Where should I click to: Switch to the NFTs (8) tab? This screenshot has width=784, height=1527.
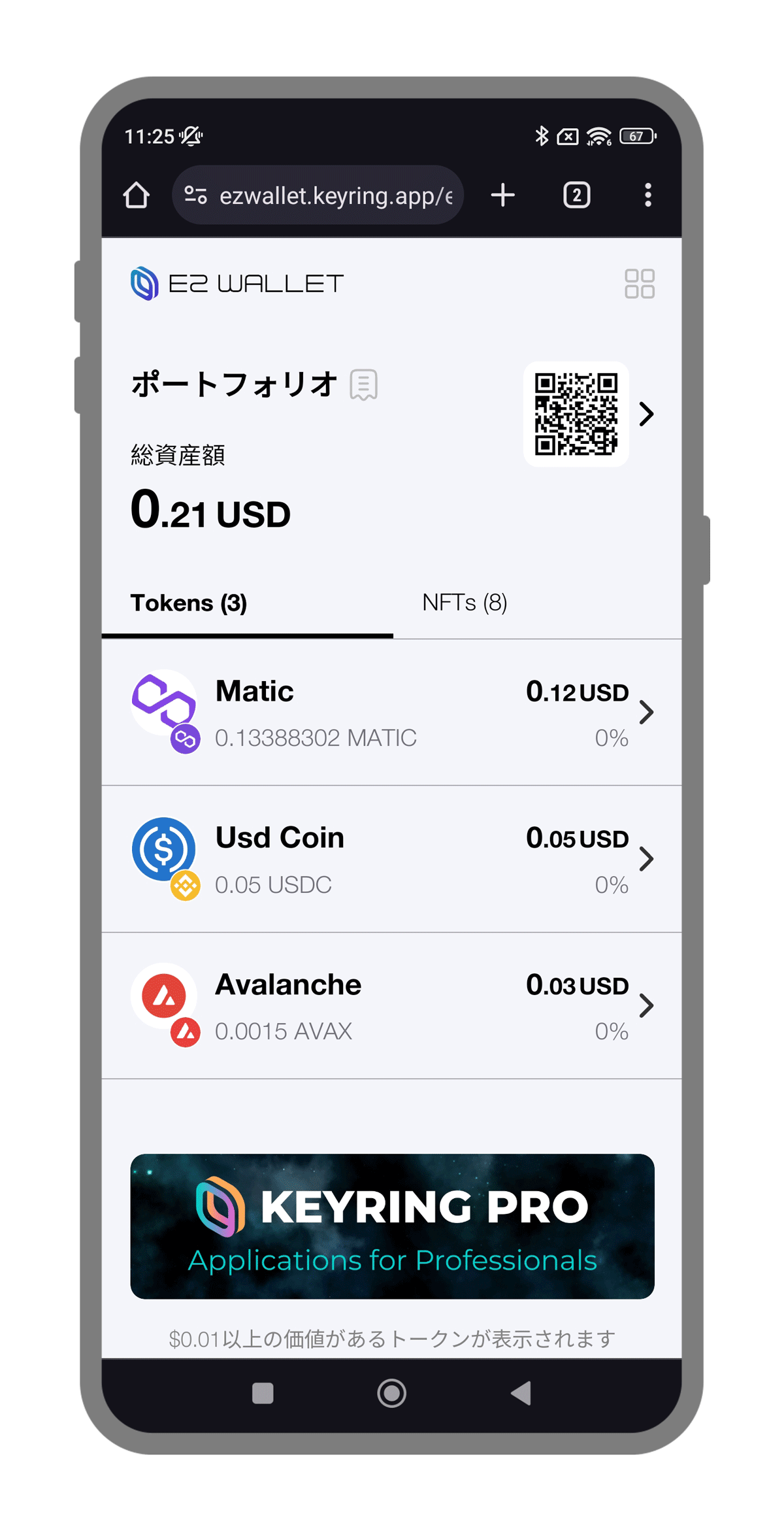(x=465, y=603)
